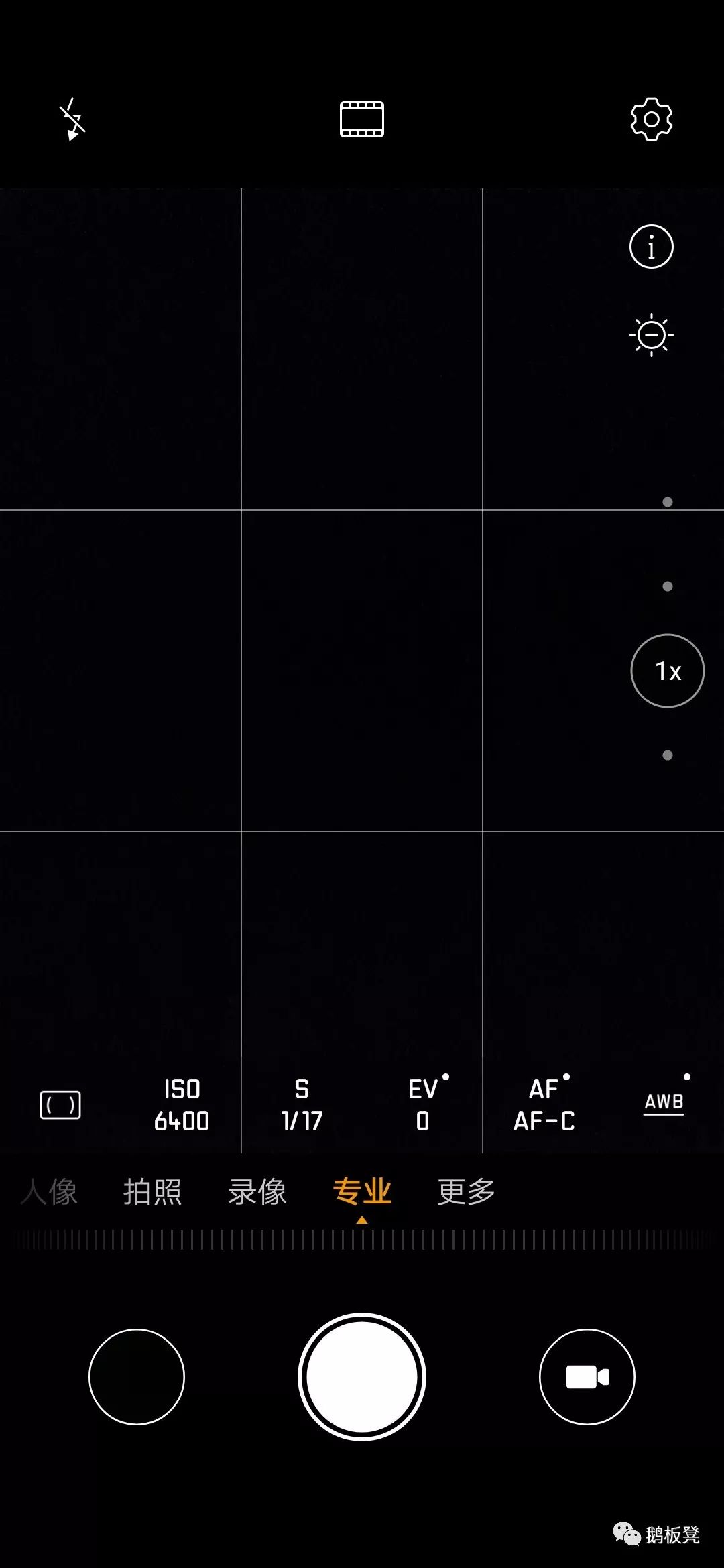Open AWB white balance setting

point(664,1102)
